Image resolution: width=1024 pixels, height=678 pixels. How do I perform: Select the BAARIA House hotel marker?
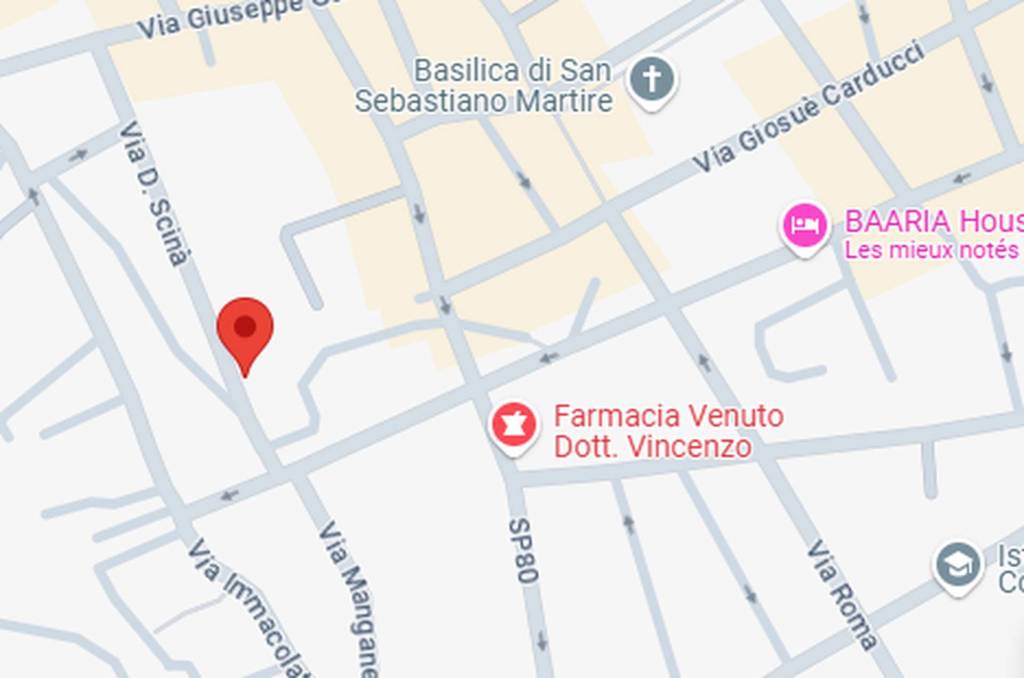(805, 227)
